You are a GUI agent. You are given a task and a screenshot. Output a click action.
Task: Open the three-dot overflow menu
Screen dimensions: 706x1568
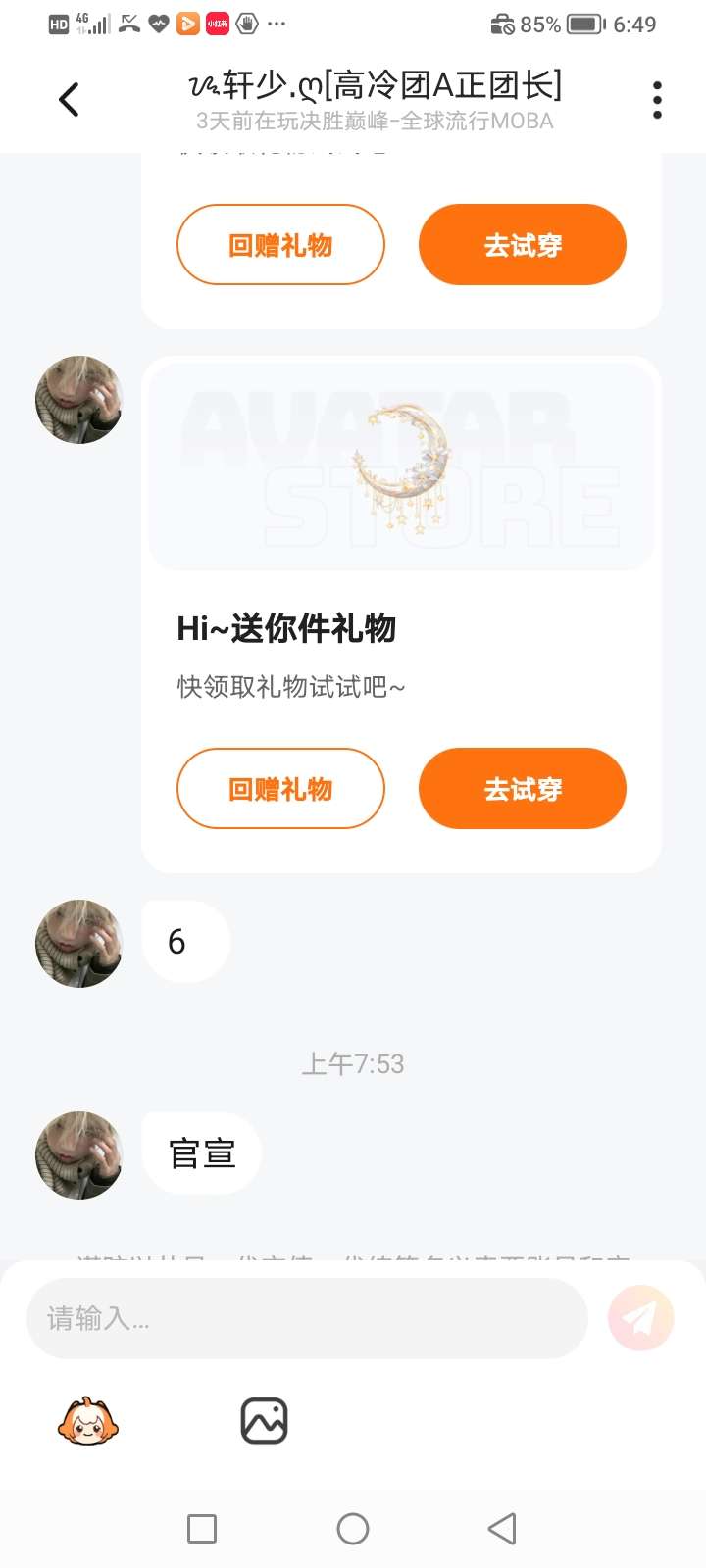[x=657, y=100]
